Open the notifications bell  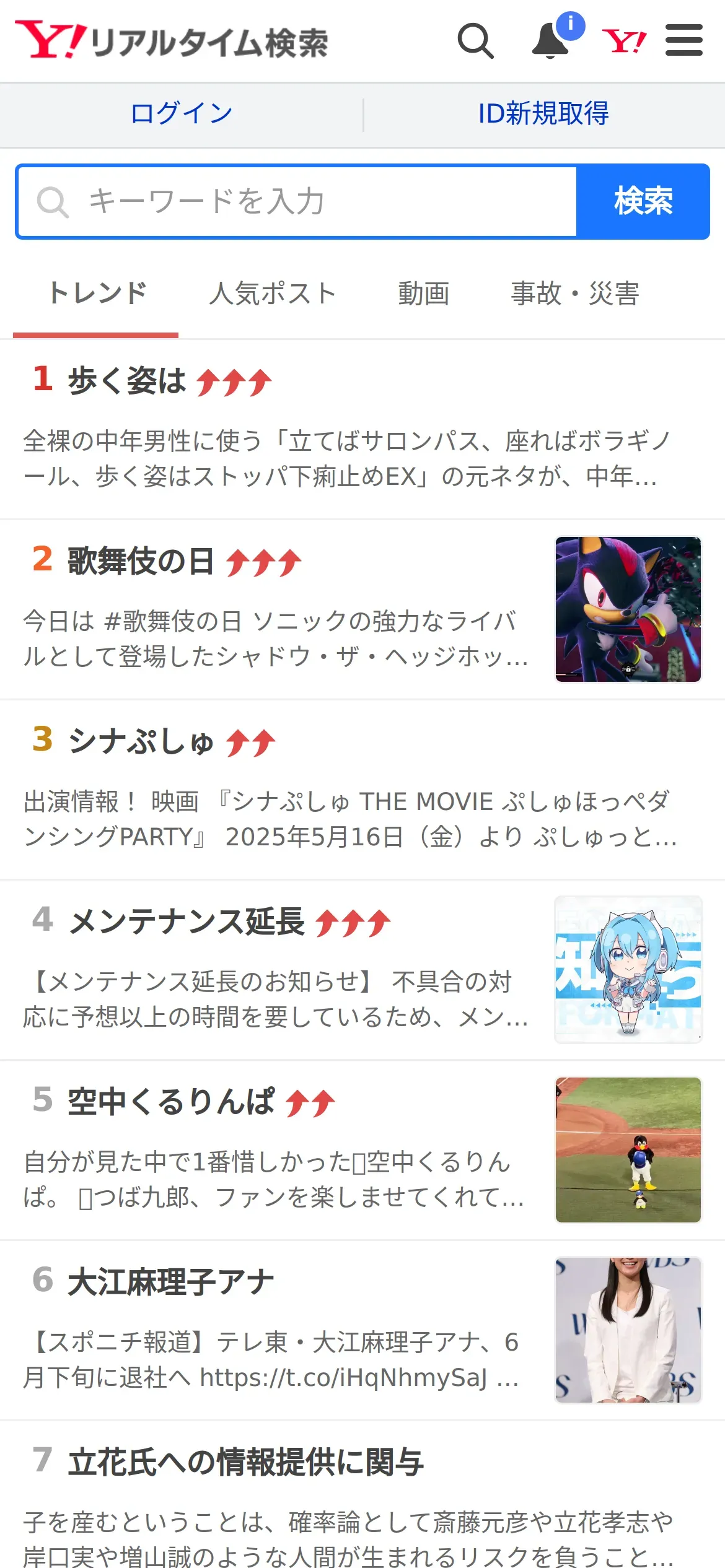(551, 41)
